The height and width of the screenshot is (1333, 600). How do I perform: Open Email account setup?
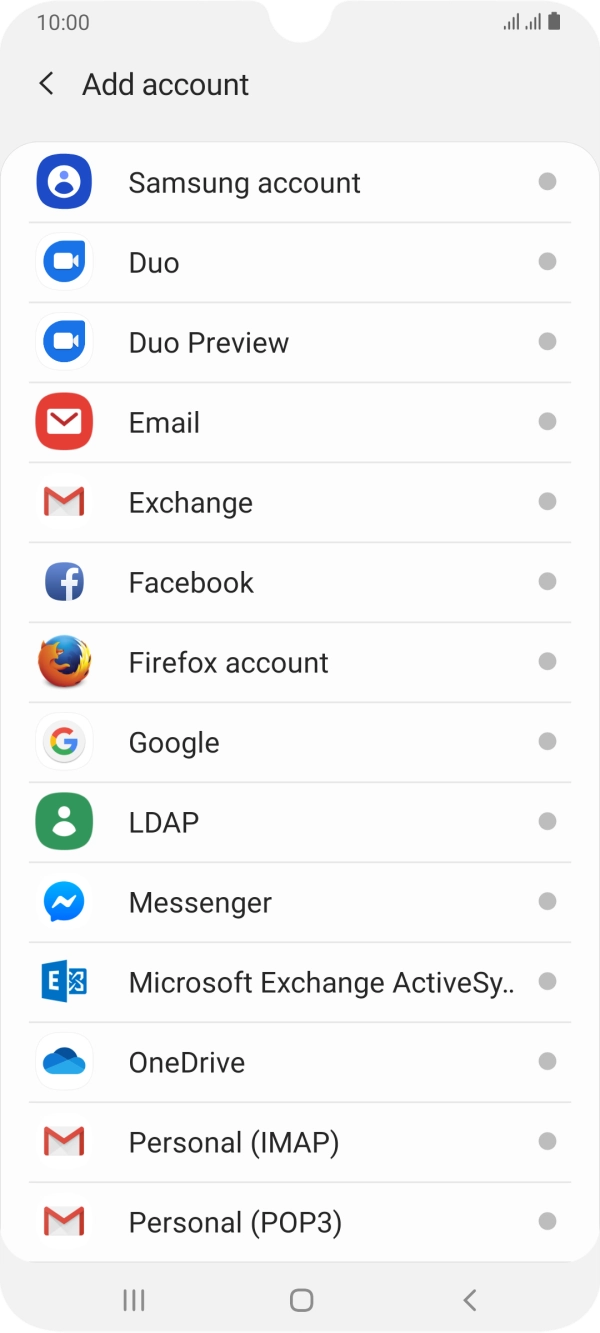tap(165, 423)
